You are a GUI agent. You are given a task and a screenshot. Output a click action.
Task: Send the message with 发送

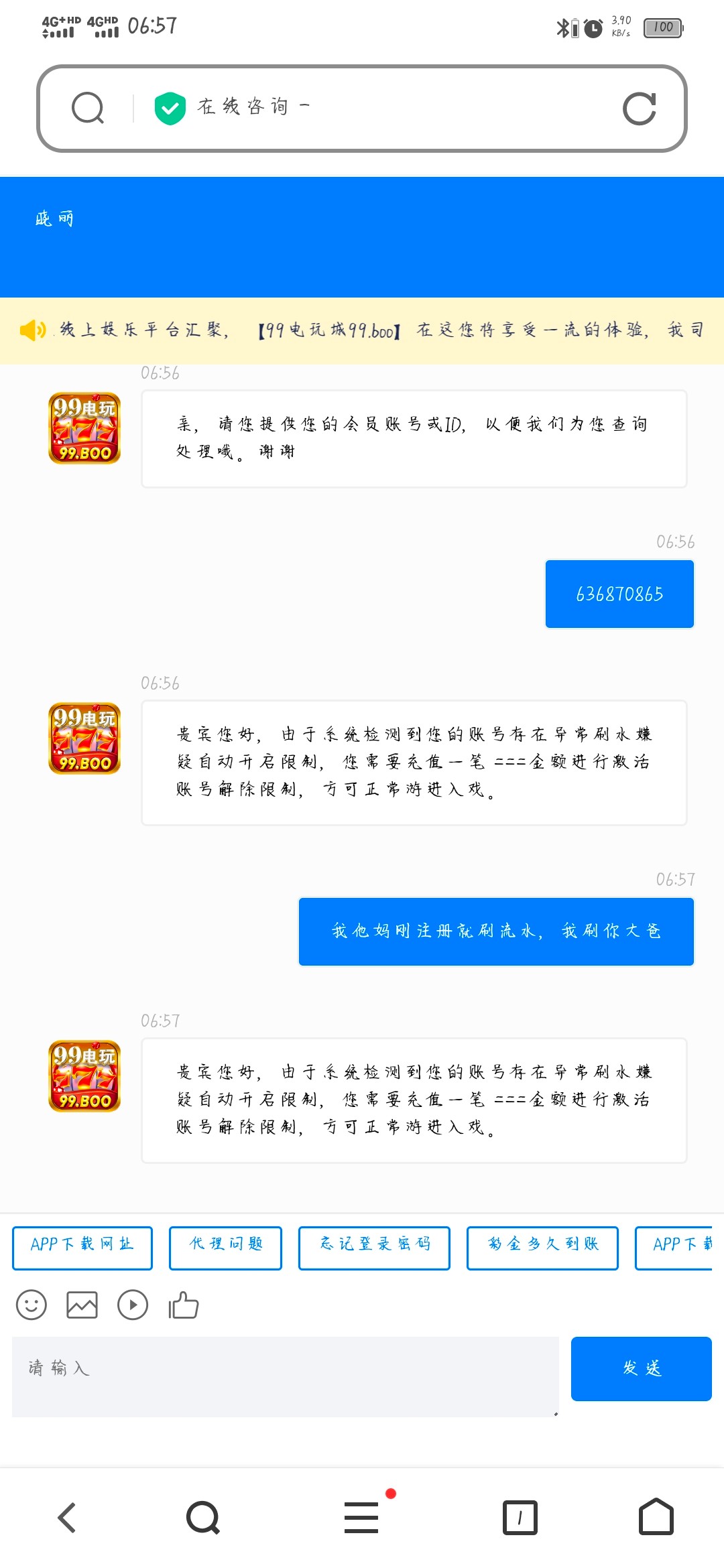641,1368
